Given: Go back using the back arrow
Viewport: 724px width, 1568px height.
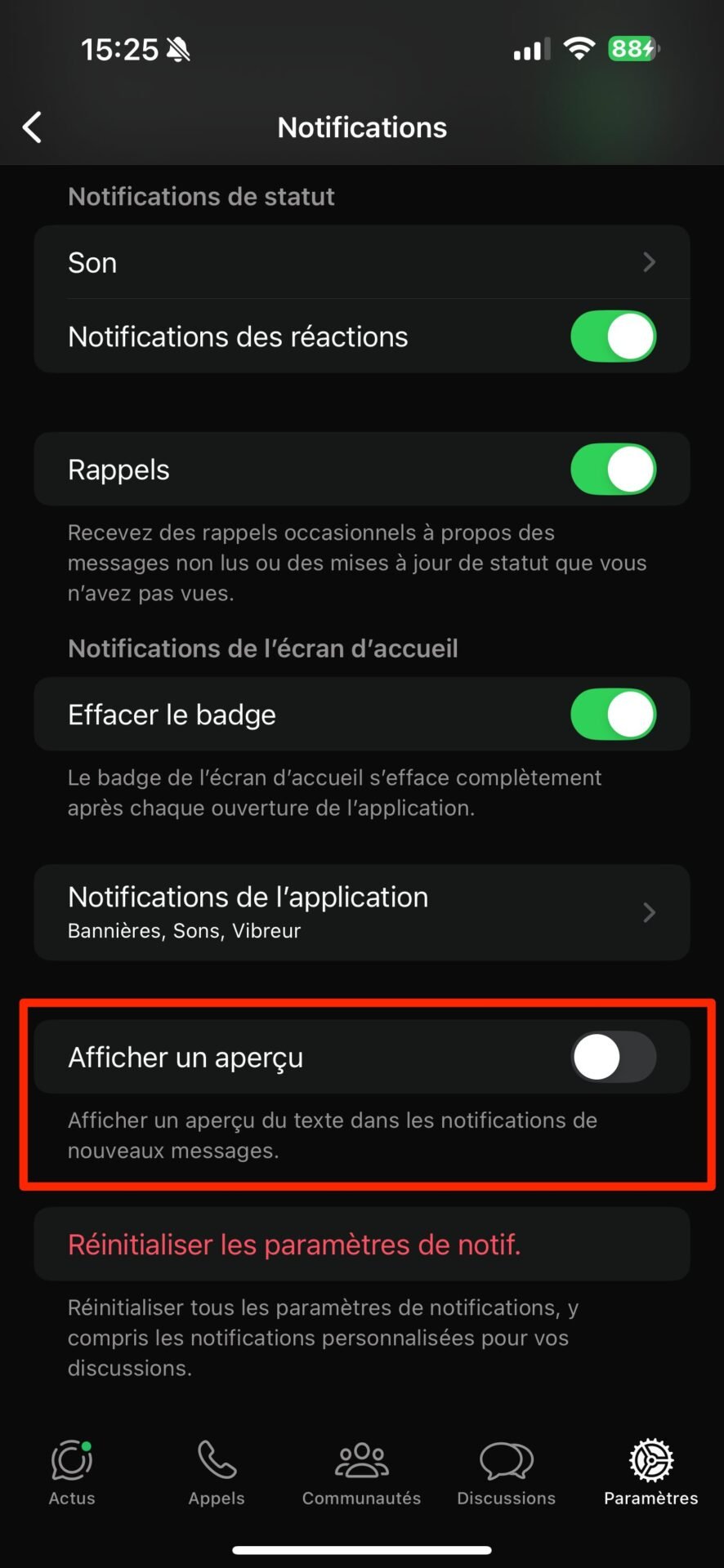Looking at the screenshot, I should (x=32, y=127).
